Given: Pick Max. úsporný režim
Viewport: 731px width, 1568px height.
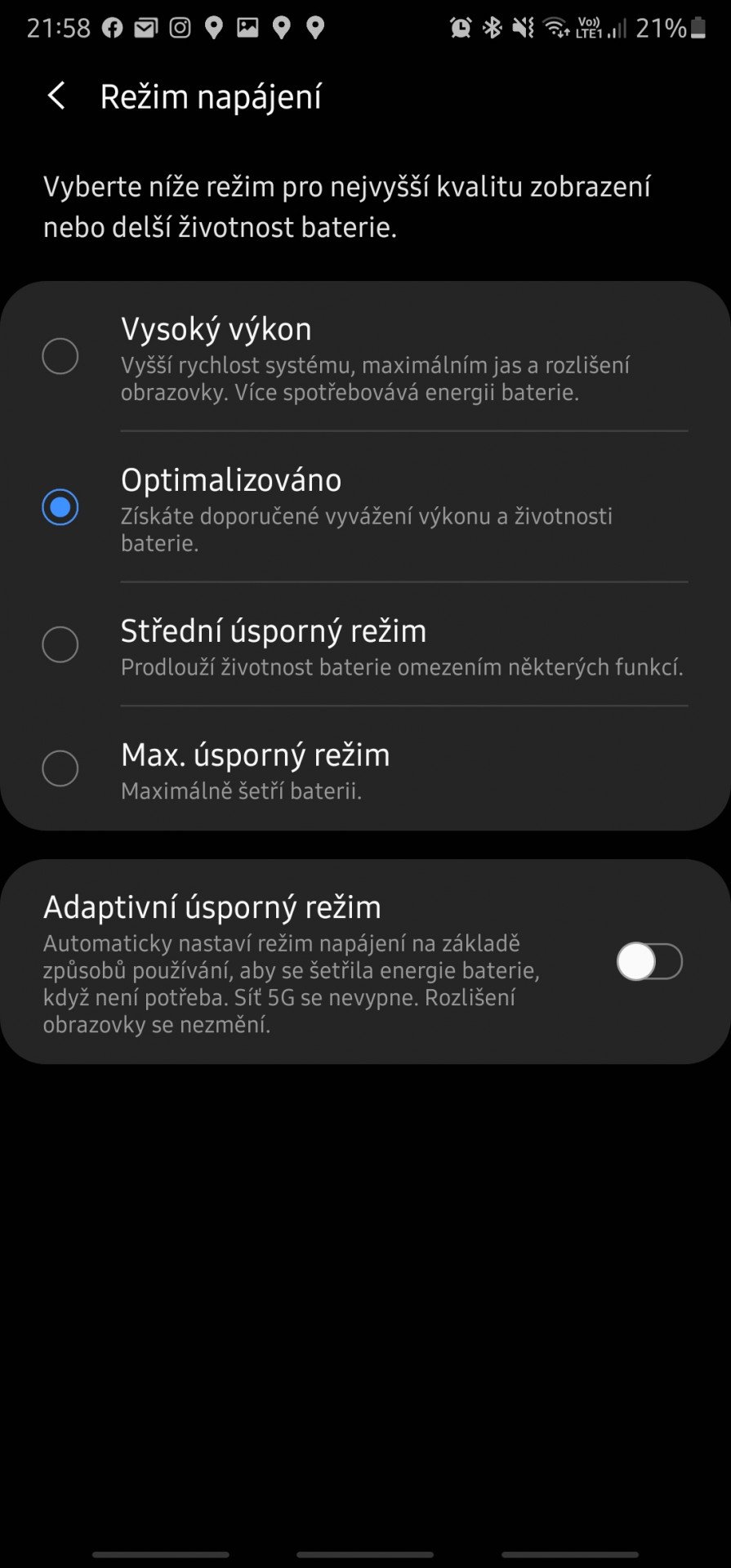Looking at the screenshot, I should click(x=365, y=768).
